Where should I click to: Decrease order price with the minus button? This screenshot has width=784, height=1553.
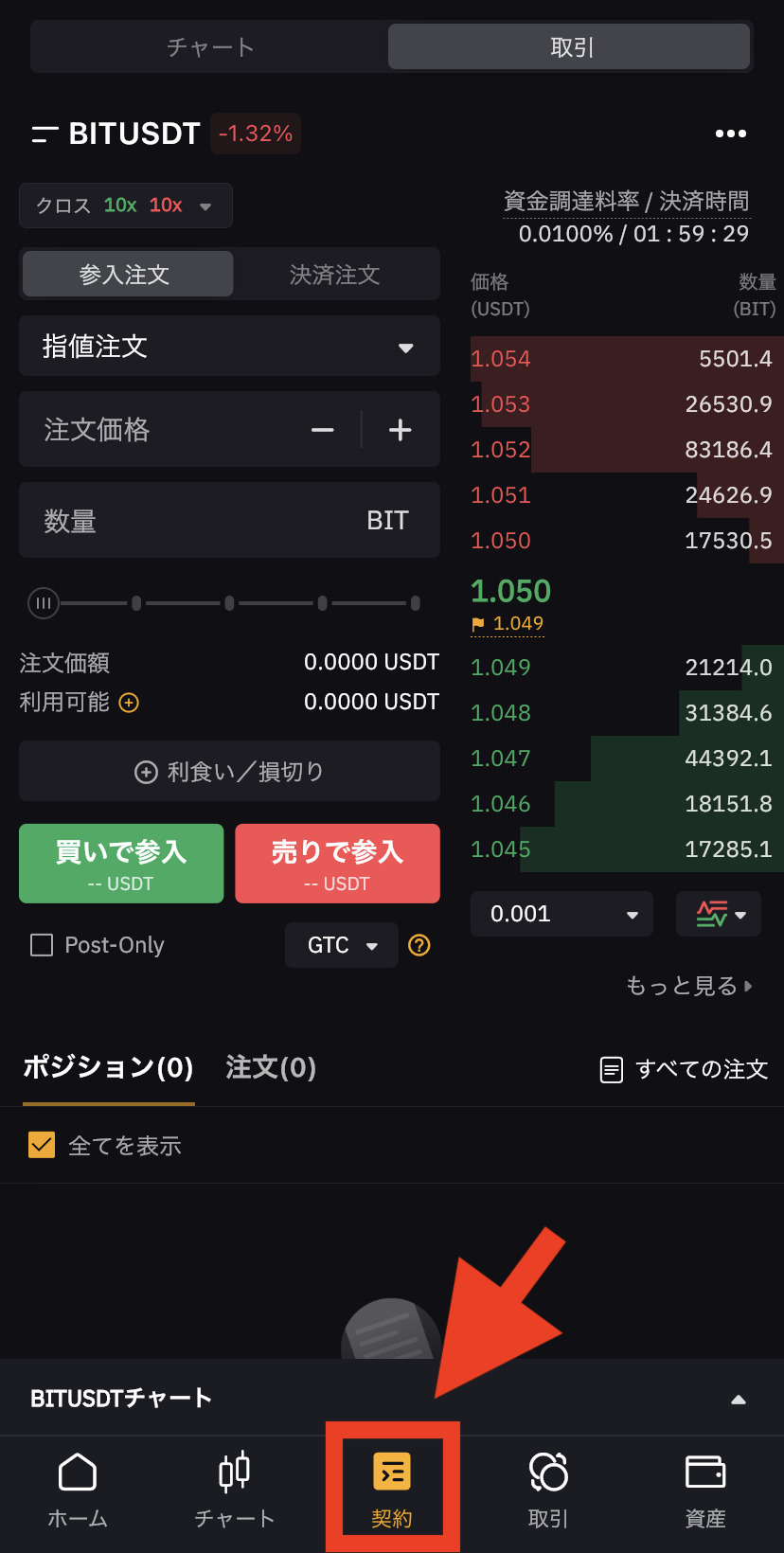coord(323,430)
